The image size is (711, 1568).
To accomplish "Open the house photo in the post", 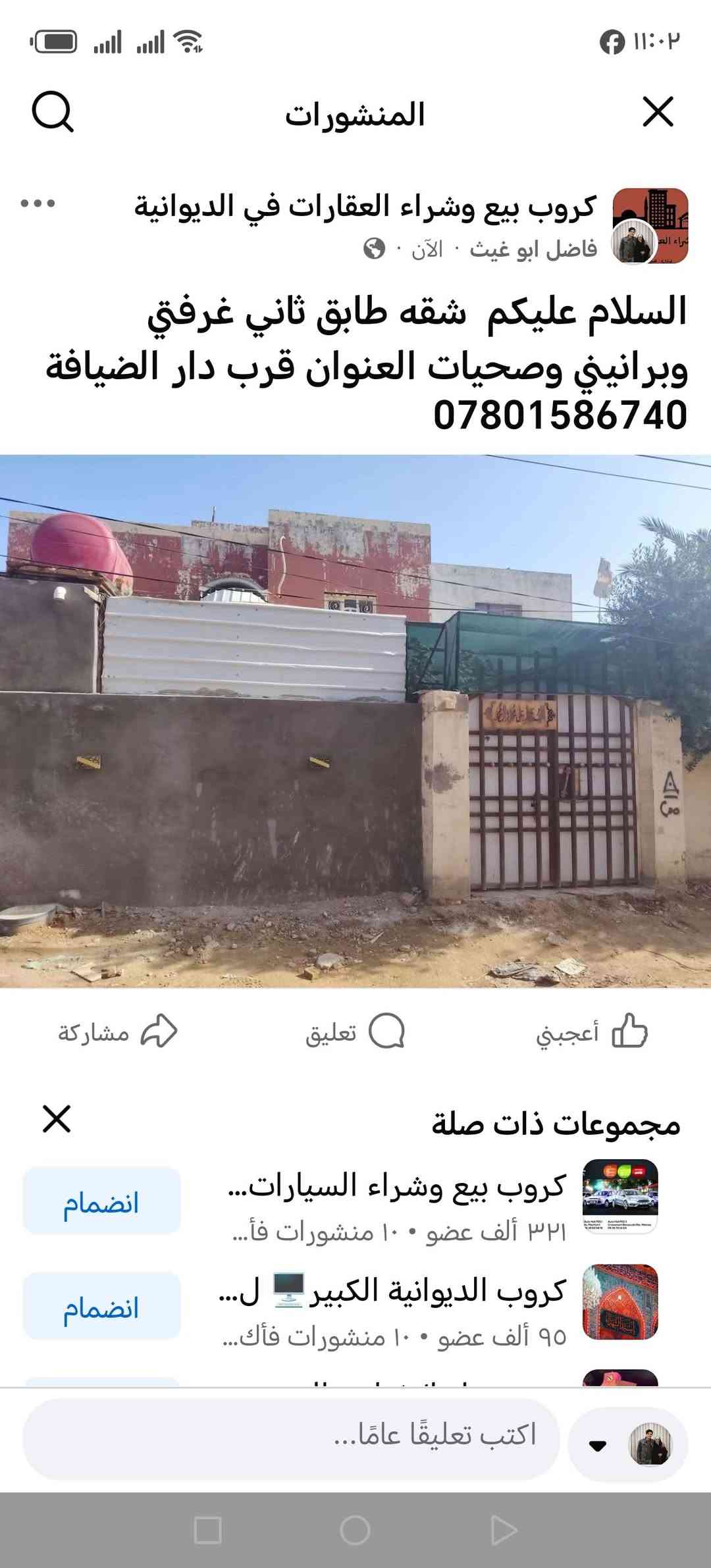I will coord(355,721).
